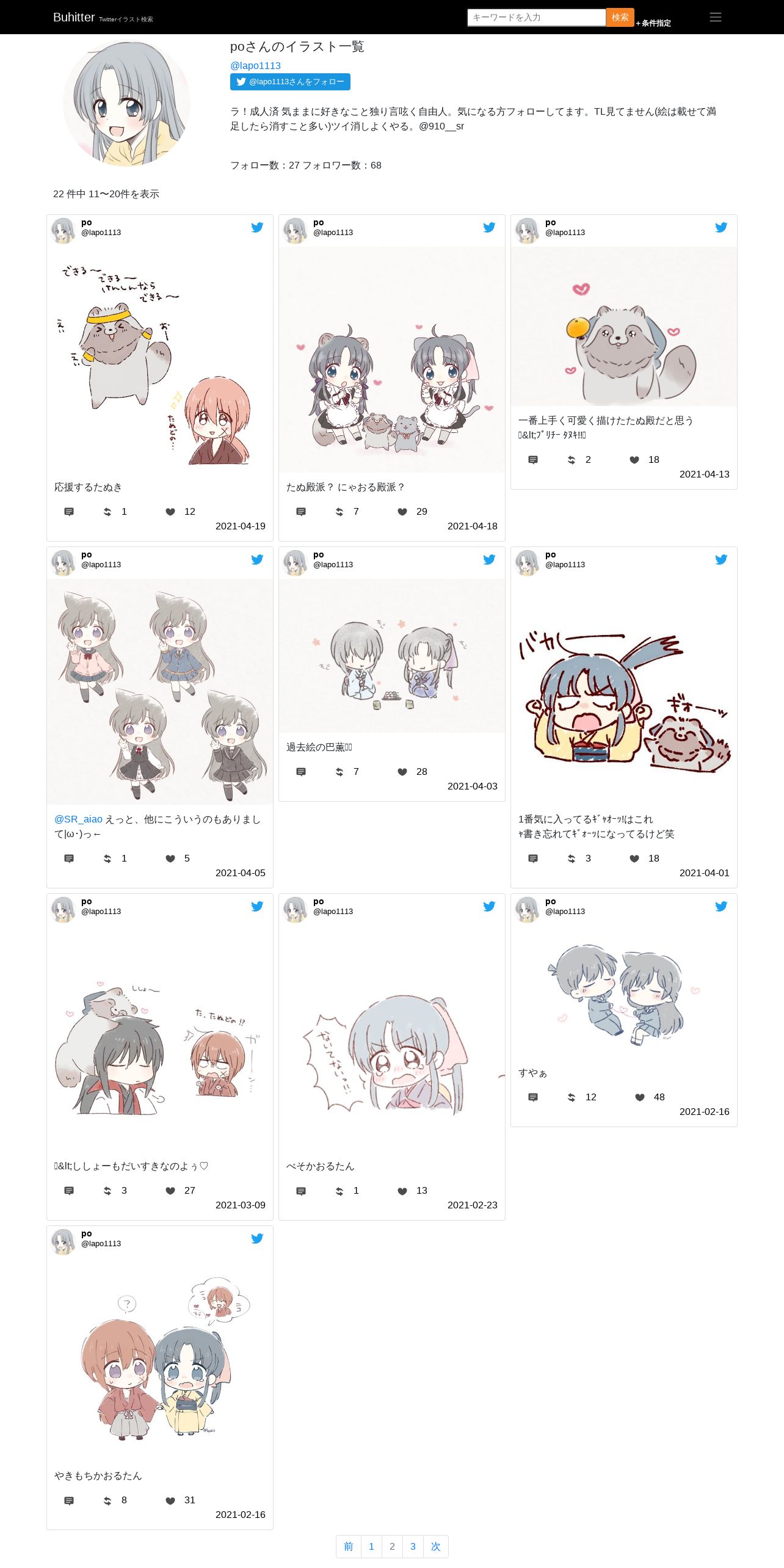Screen dimensions: 784x1568
Task: Reply to the やきもちかおるたん post
Action: (69, 1501)
